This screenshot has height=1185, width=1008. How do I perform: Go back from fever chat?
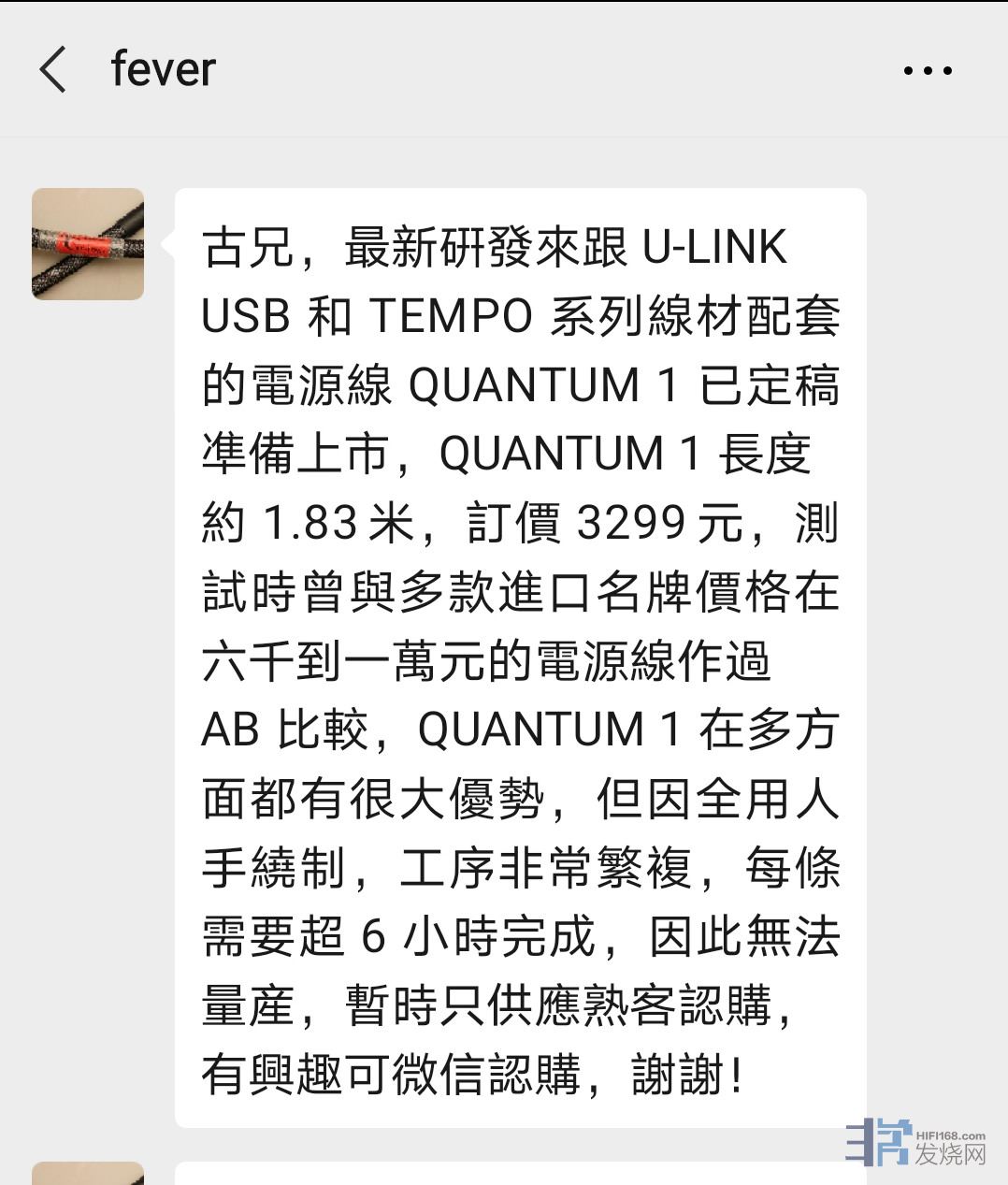click(53, 70)
